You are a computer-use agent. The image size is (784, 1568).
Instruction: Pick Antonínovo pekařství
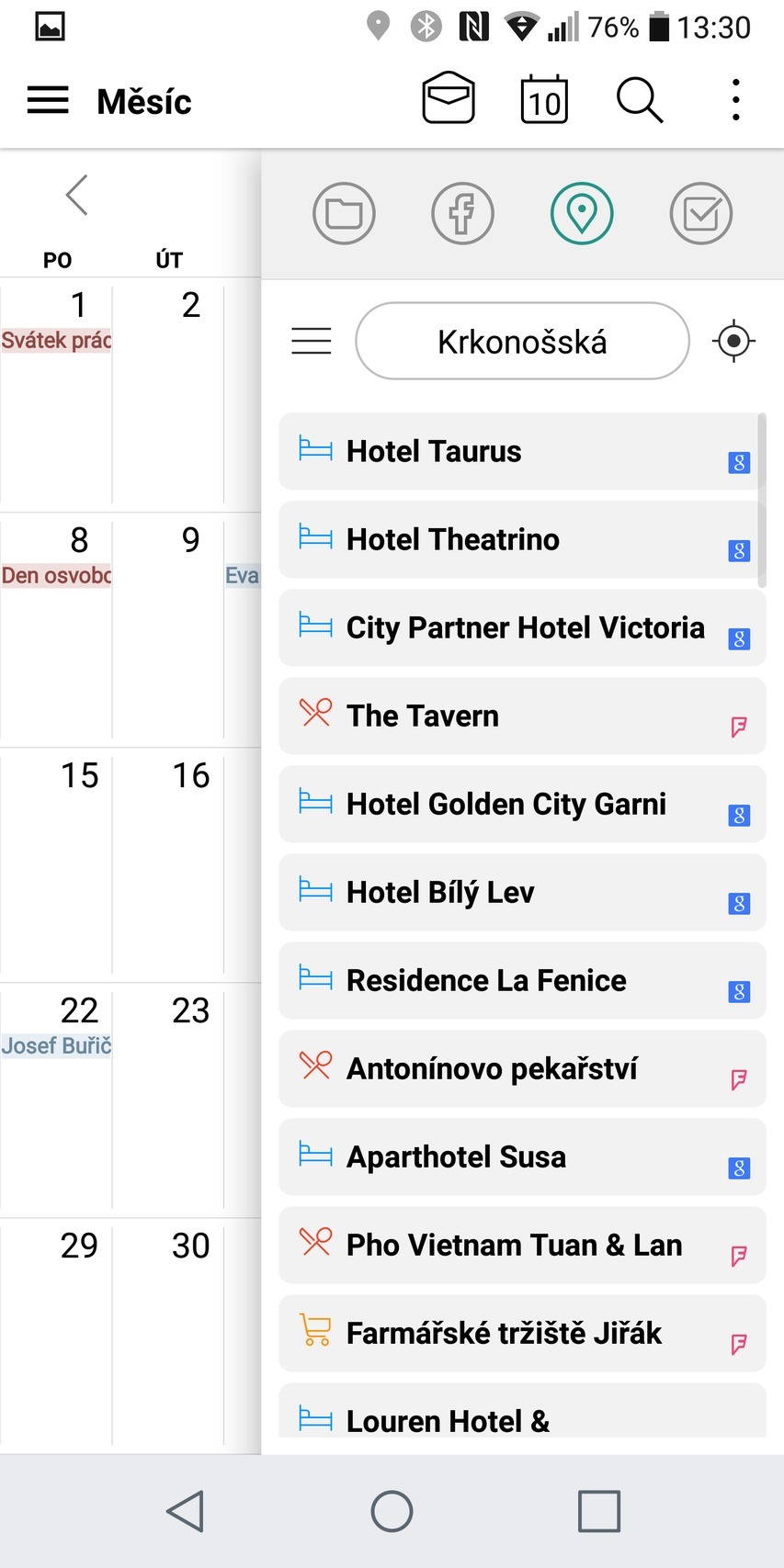tap(521, 1068)
